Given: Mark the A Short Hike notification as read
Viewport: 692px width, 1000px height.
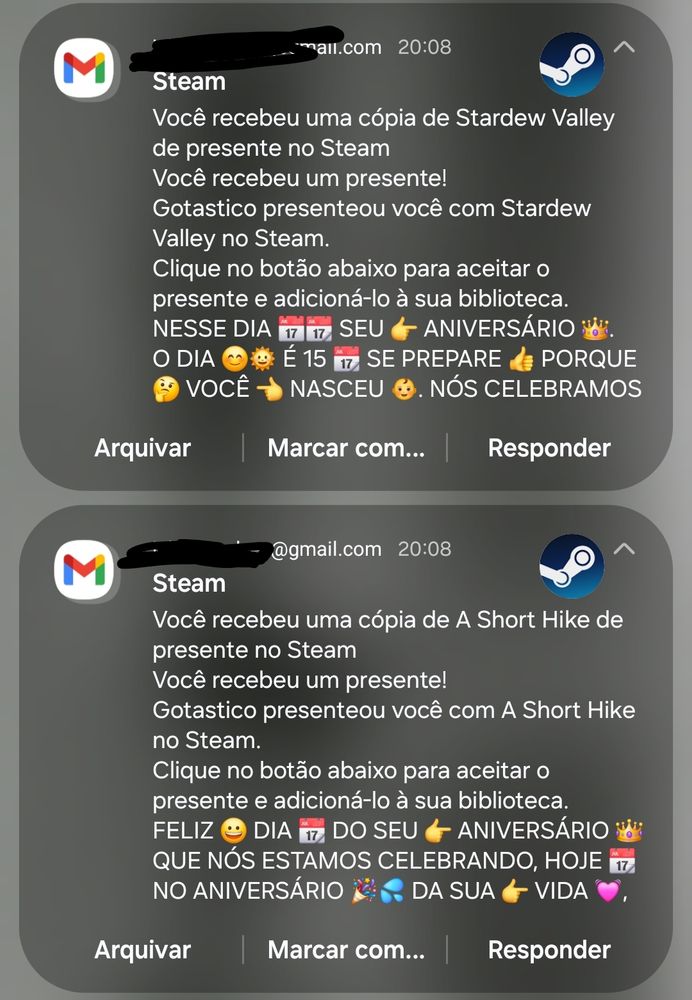Looking at the screenshot, I should point(346,950).
